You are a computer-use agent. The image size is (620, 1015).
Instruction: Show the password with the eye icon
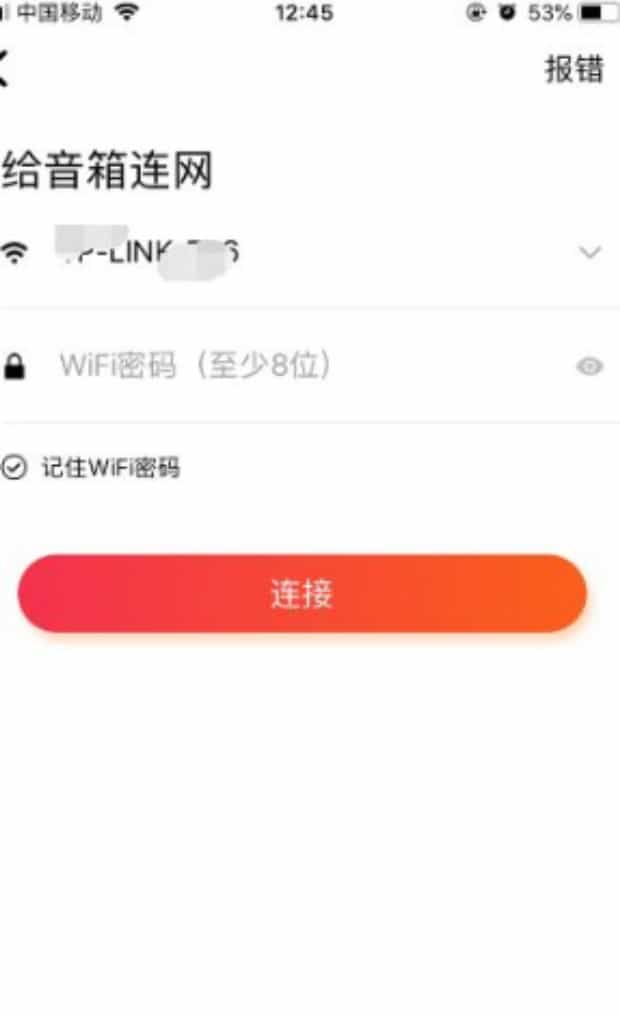pyautogui.click(x=590, y=367)
